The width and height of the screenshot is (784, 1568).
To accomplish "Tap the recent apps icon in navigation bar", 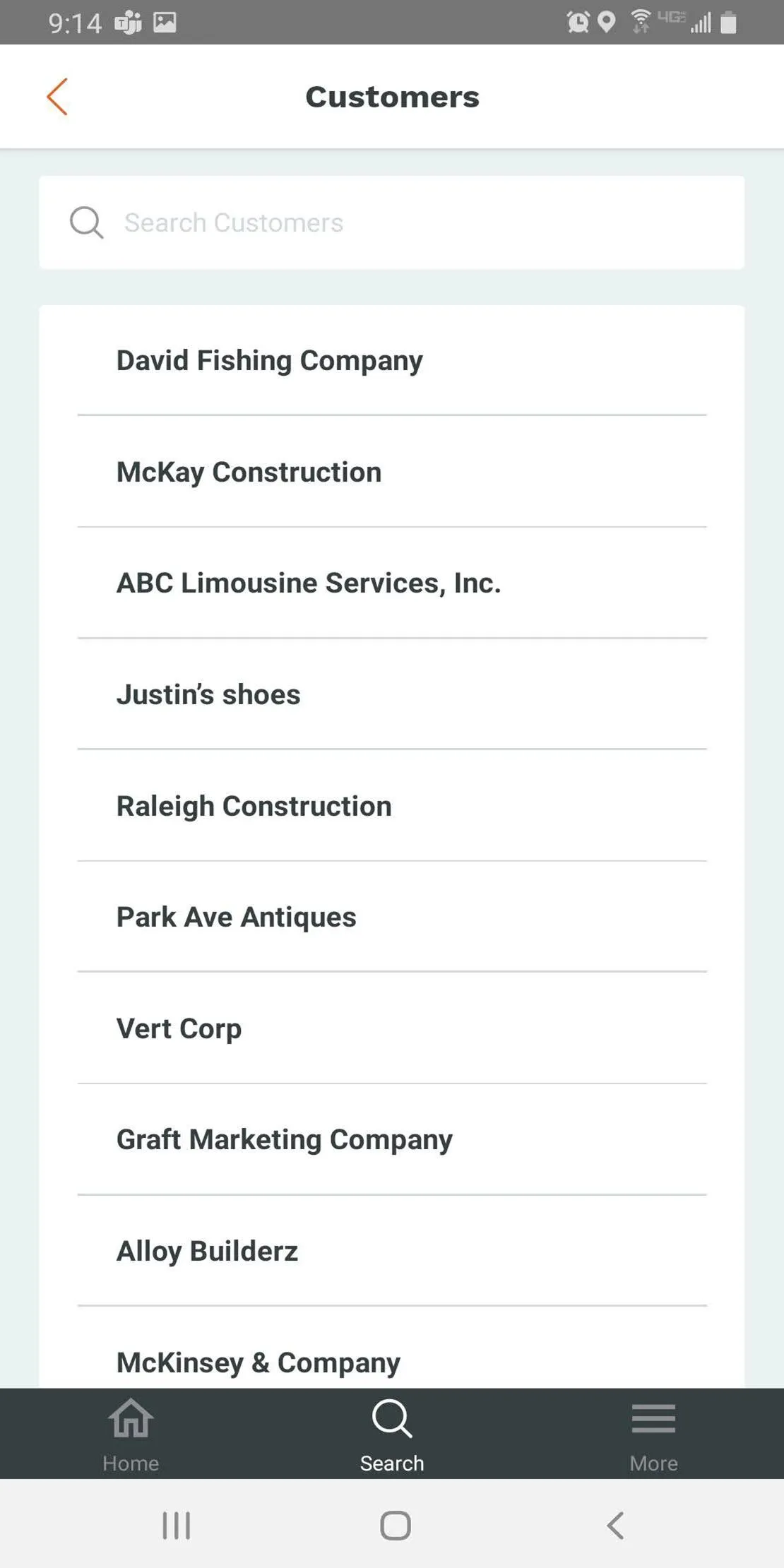I will coord(175,1526).
